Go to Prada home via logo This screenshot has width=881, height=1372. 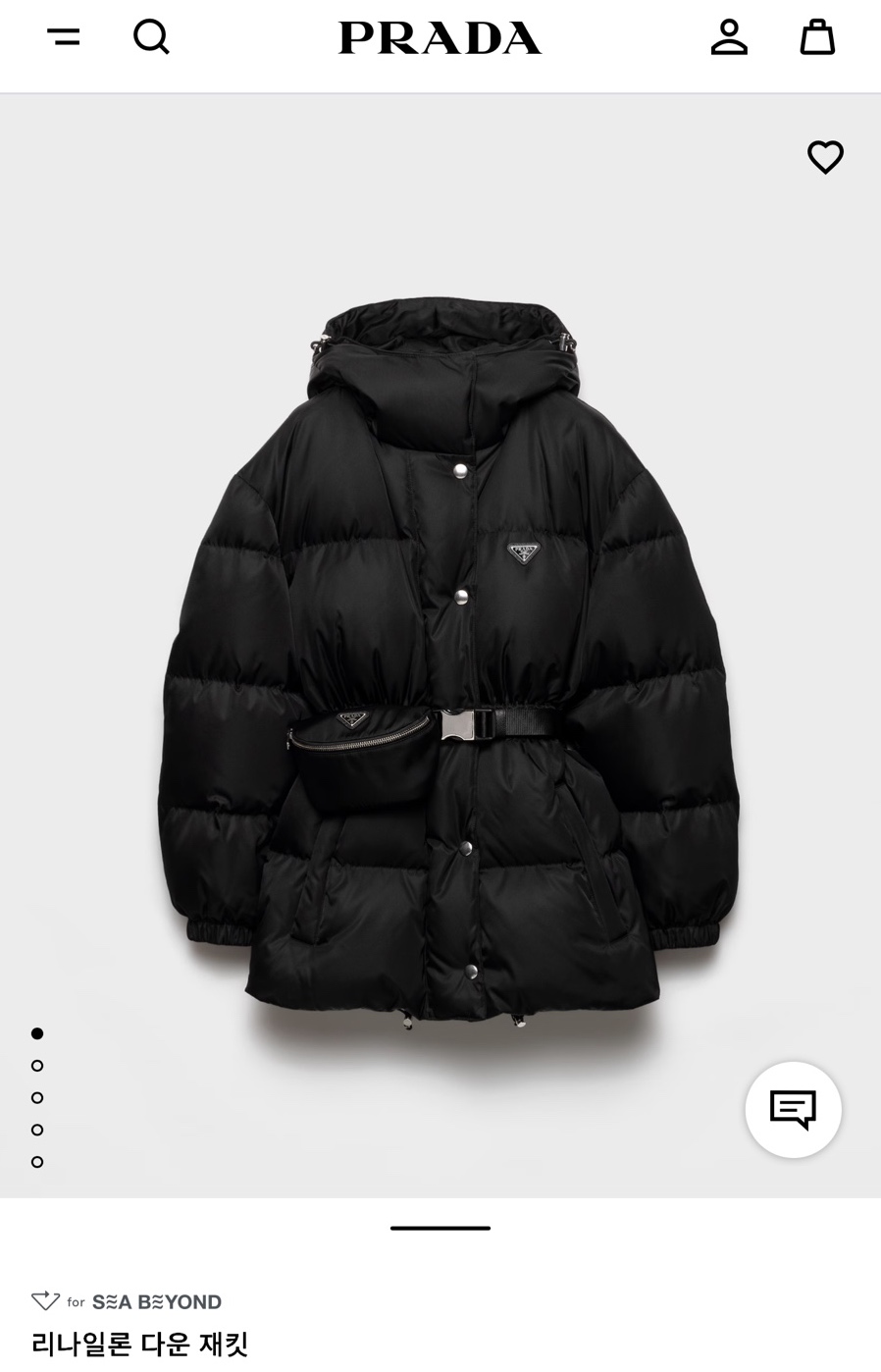(x=440, y=37)
